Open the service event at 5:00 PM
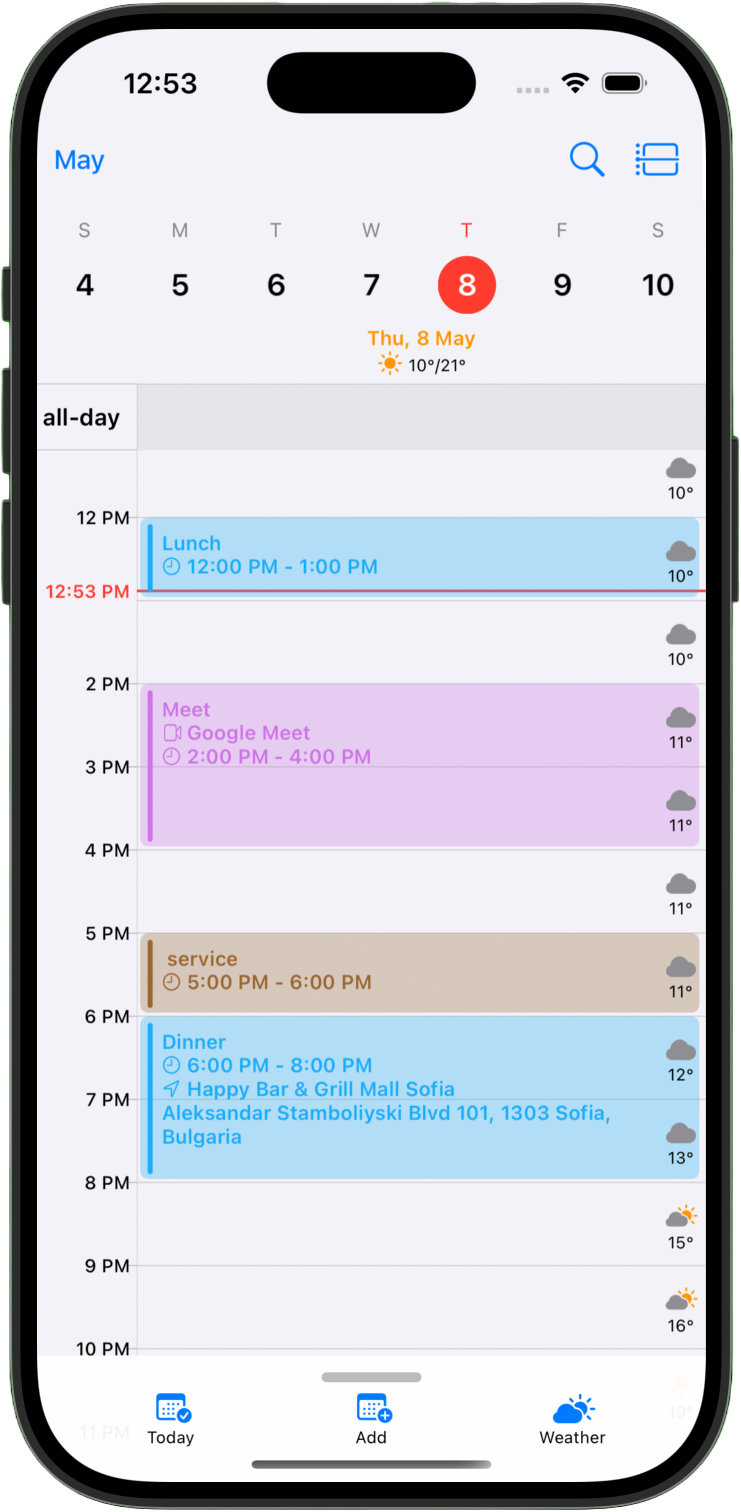The height and width of the screenshot is (1512, 741). (400, 972)
